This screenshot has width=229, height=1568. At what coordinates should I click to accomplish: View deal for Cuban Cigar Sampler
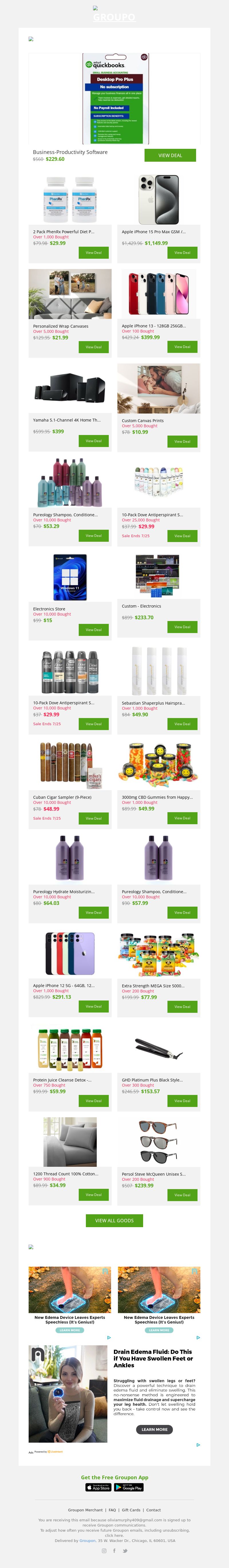pyautogui.click(x=93, y=818)
